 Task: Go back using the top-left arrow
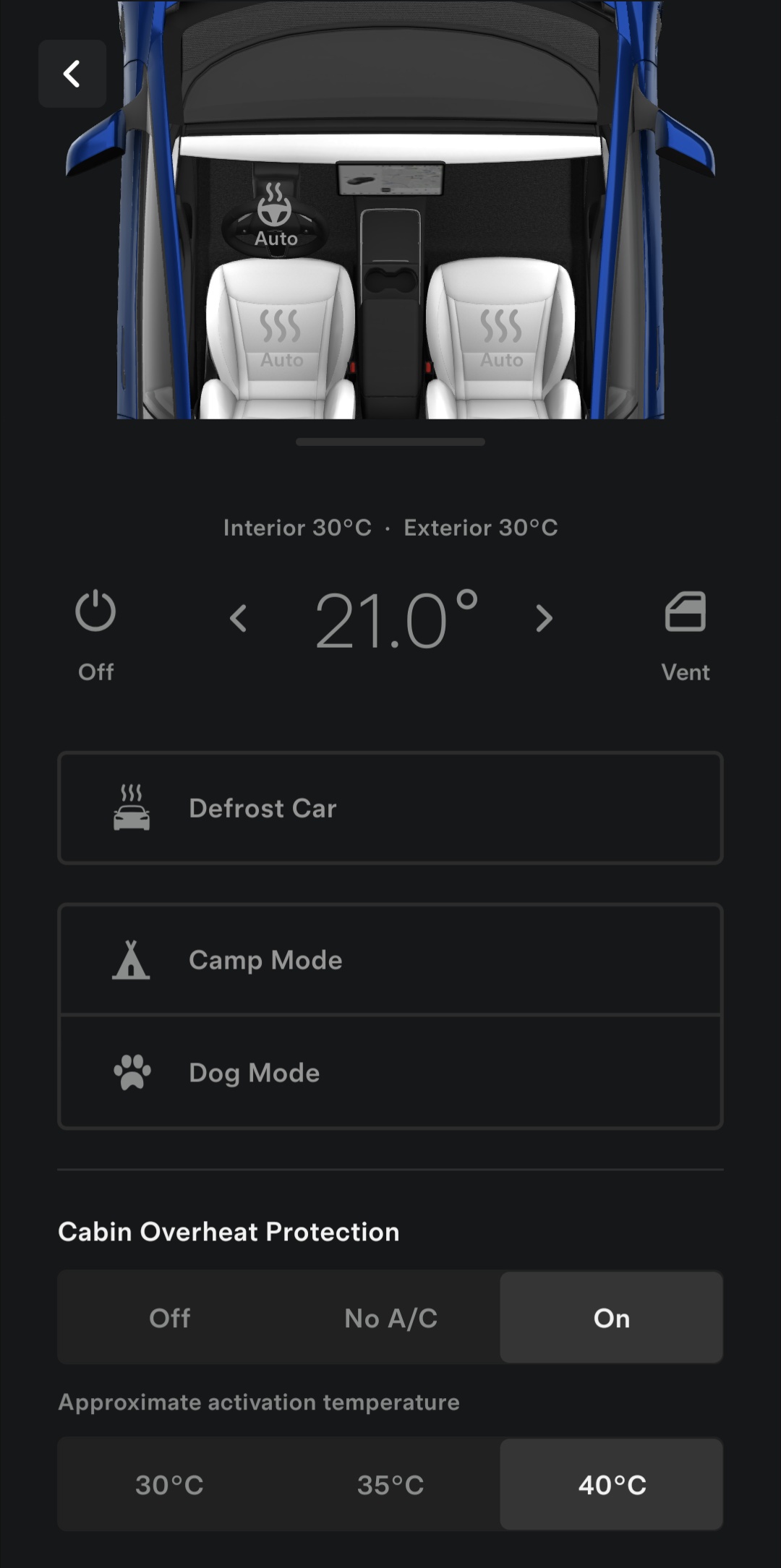point(72,74)
